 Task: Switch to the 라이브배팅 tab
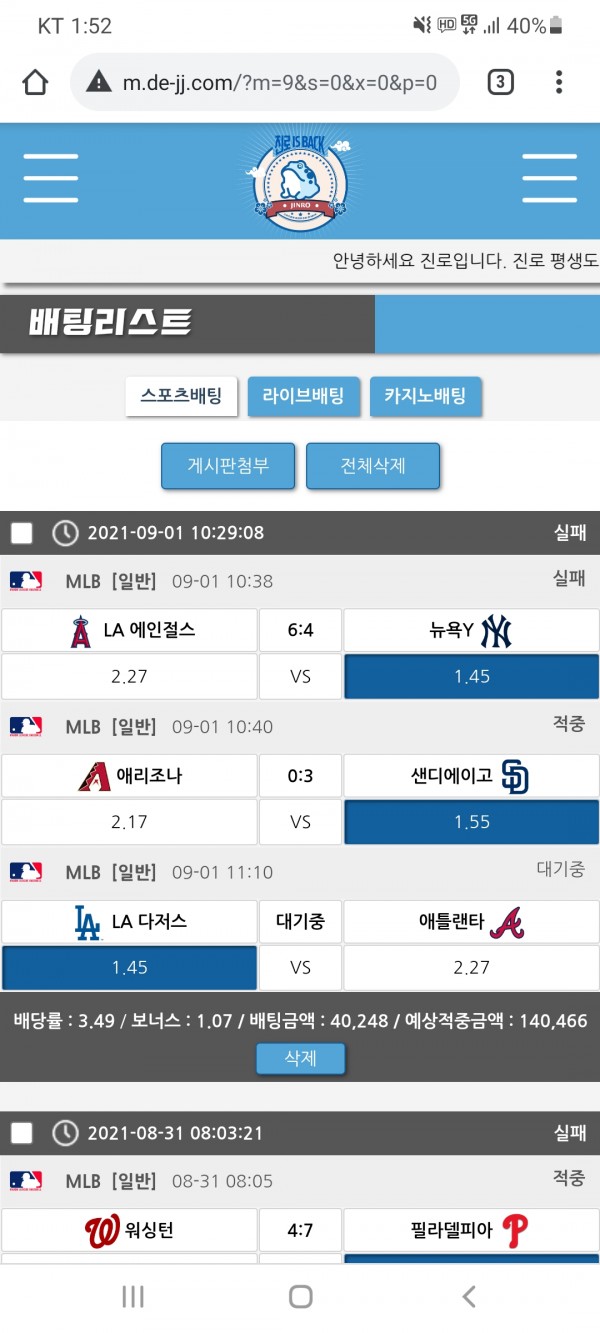(303, 396)
